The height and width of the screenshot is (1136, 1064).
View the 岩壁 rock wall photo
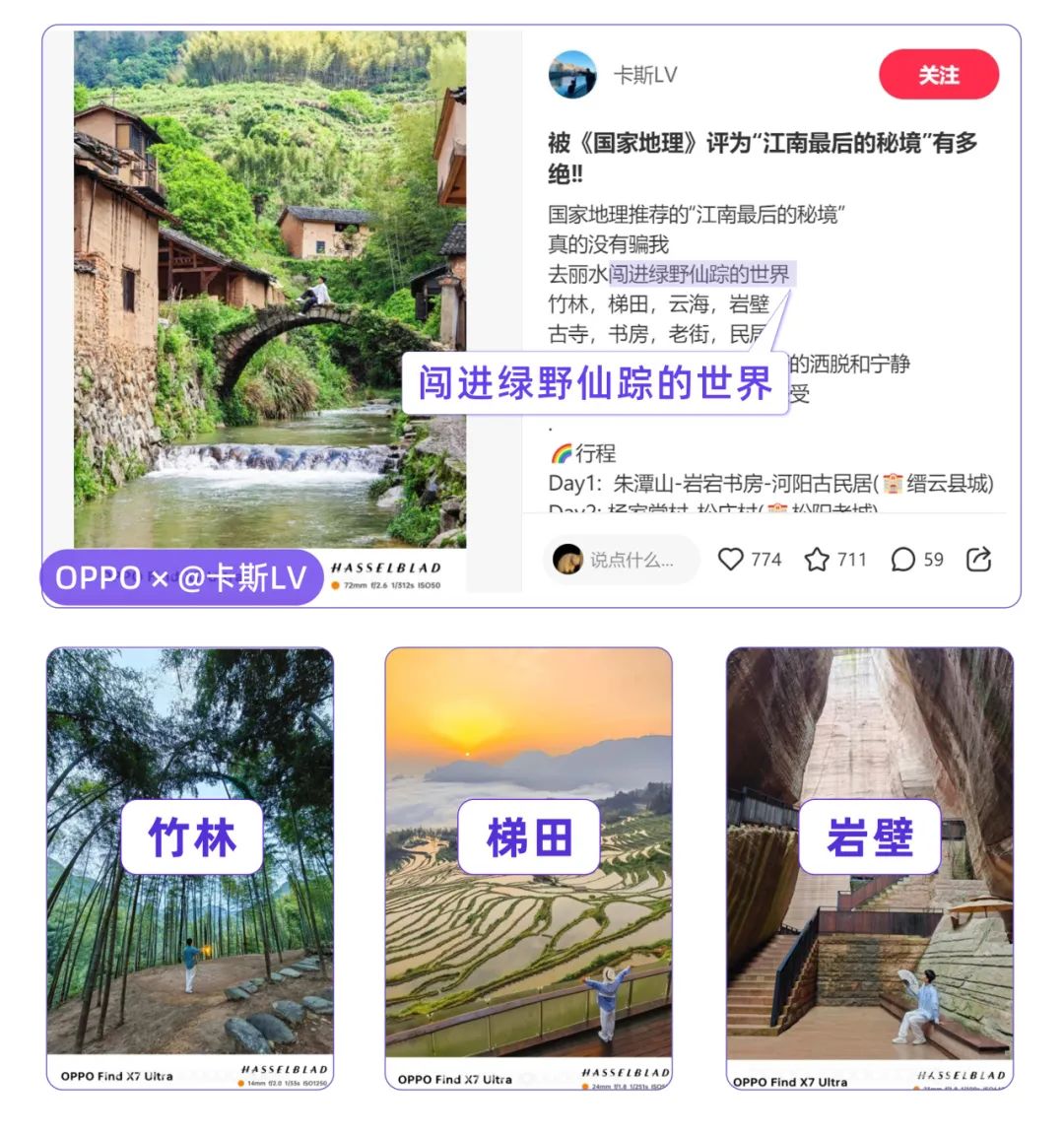871,867
